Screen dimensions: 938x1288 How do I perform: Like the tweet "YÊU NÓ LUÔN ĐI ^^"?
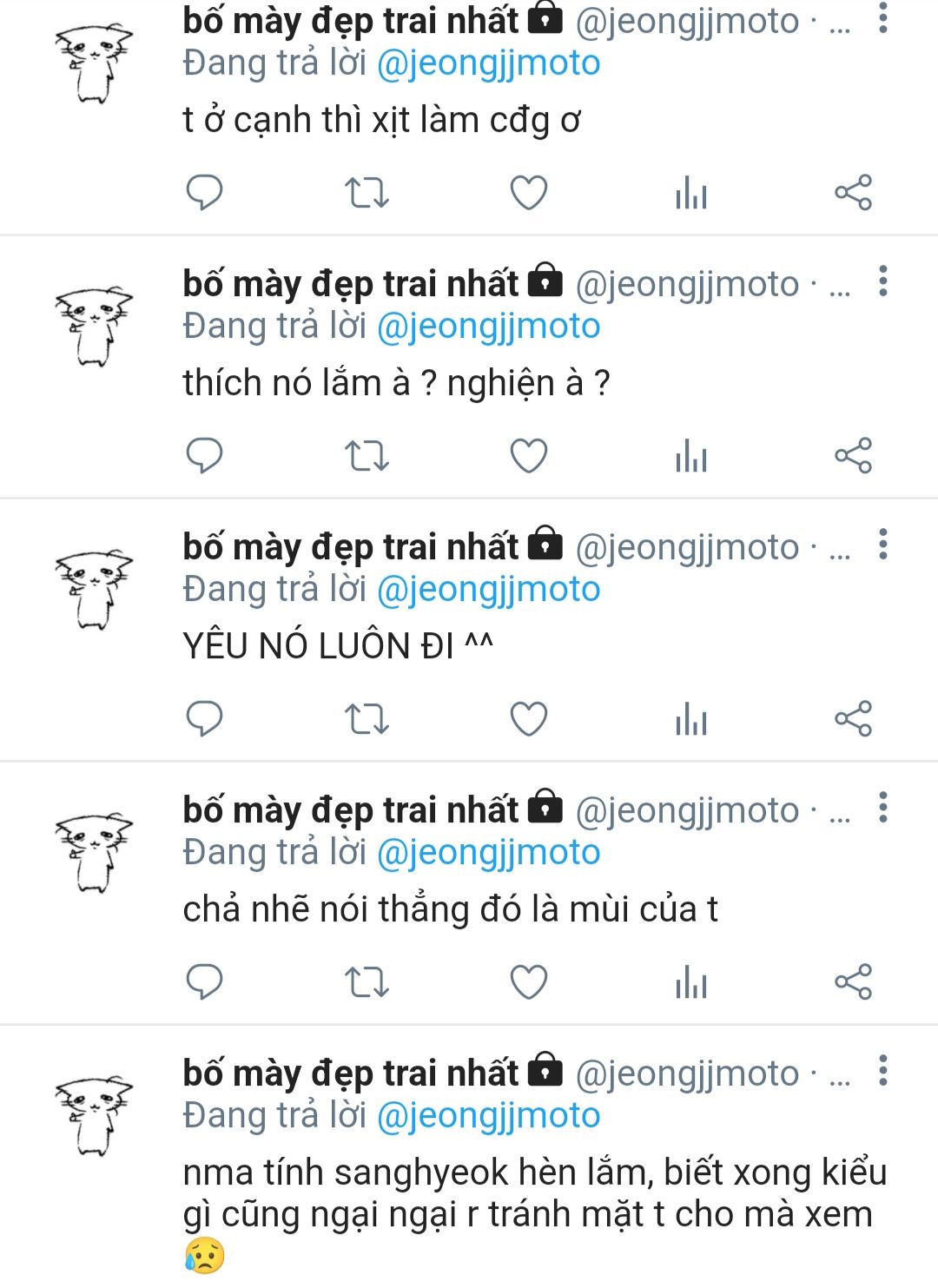[x=528, y=719]
